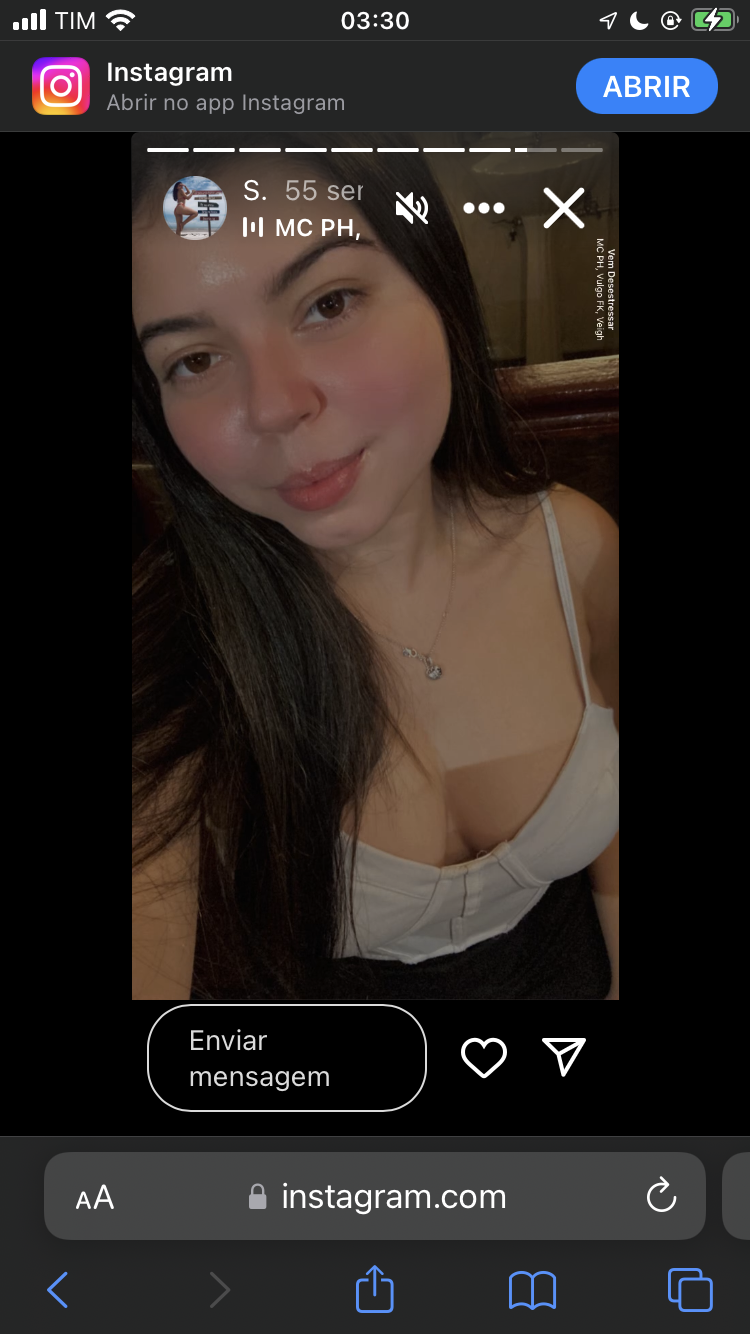Tap ABRIR to open the Instagram app
The height and width of the screenshot is (1334, 750).
coord(647,87)
